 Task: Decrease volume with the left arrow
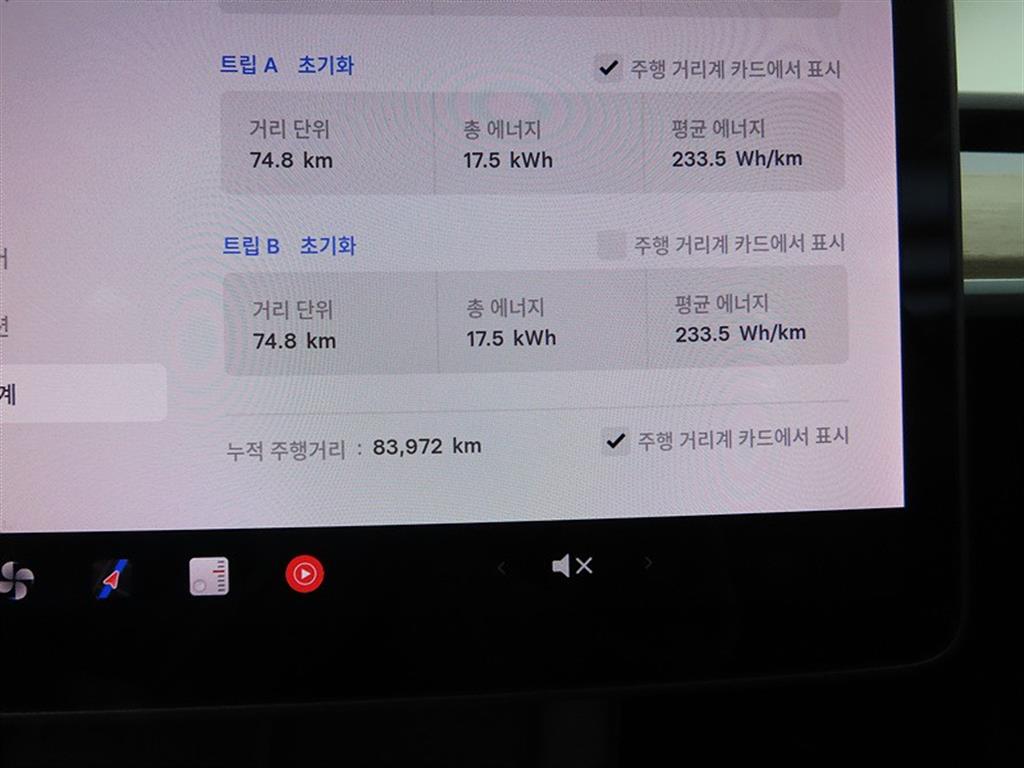click(x=502, y=568)
